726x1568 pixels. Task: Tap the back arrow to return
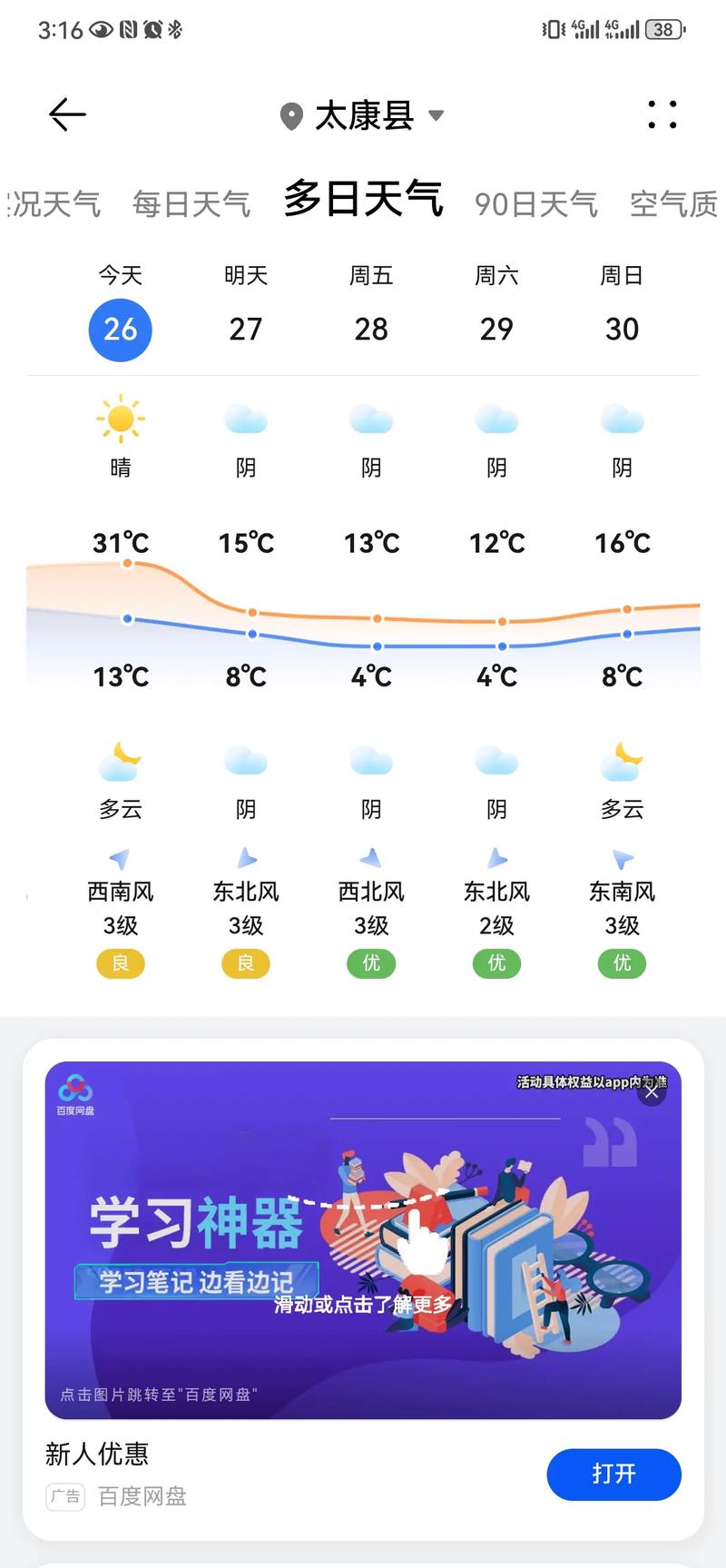(65, 115)
